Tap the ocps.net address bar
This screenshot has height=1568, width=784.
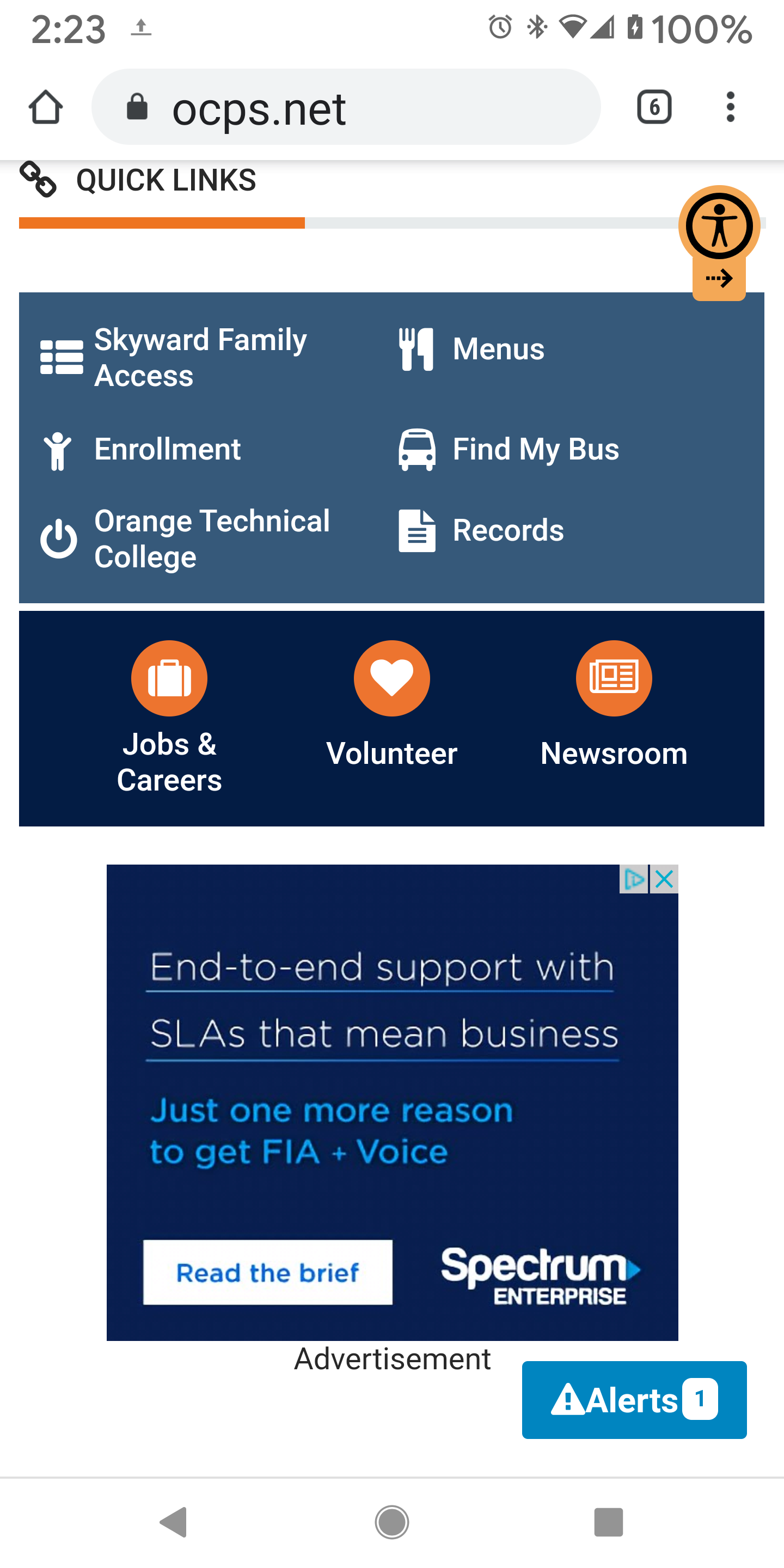pyautogui.click(x=346, y=107)
